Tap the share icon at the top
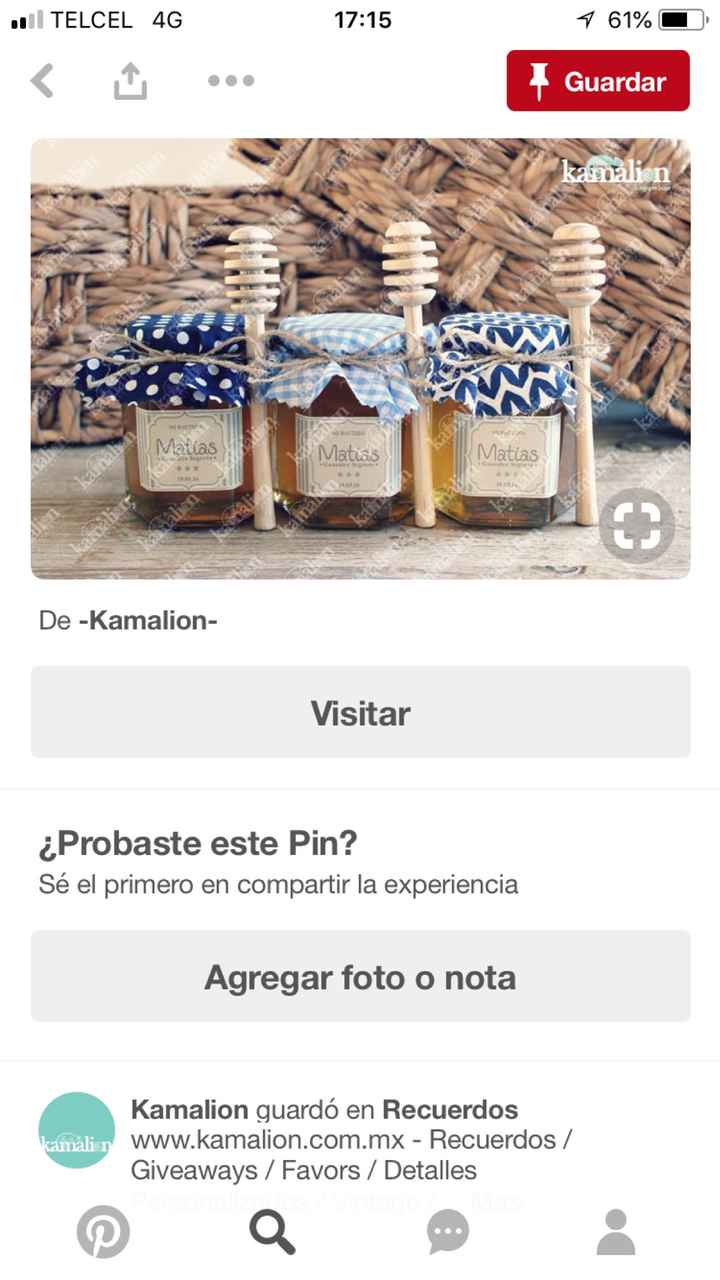720x1280 pixels. tap(130, 80)
